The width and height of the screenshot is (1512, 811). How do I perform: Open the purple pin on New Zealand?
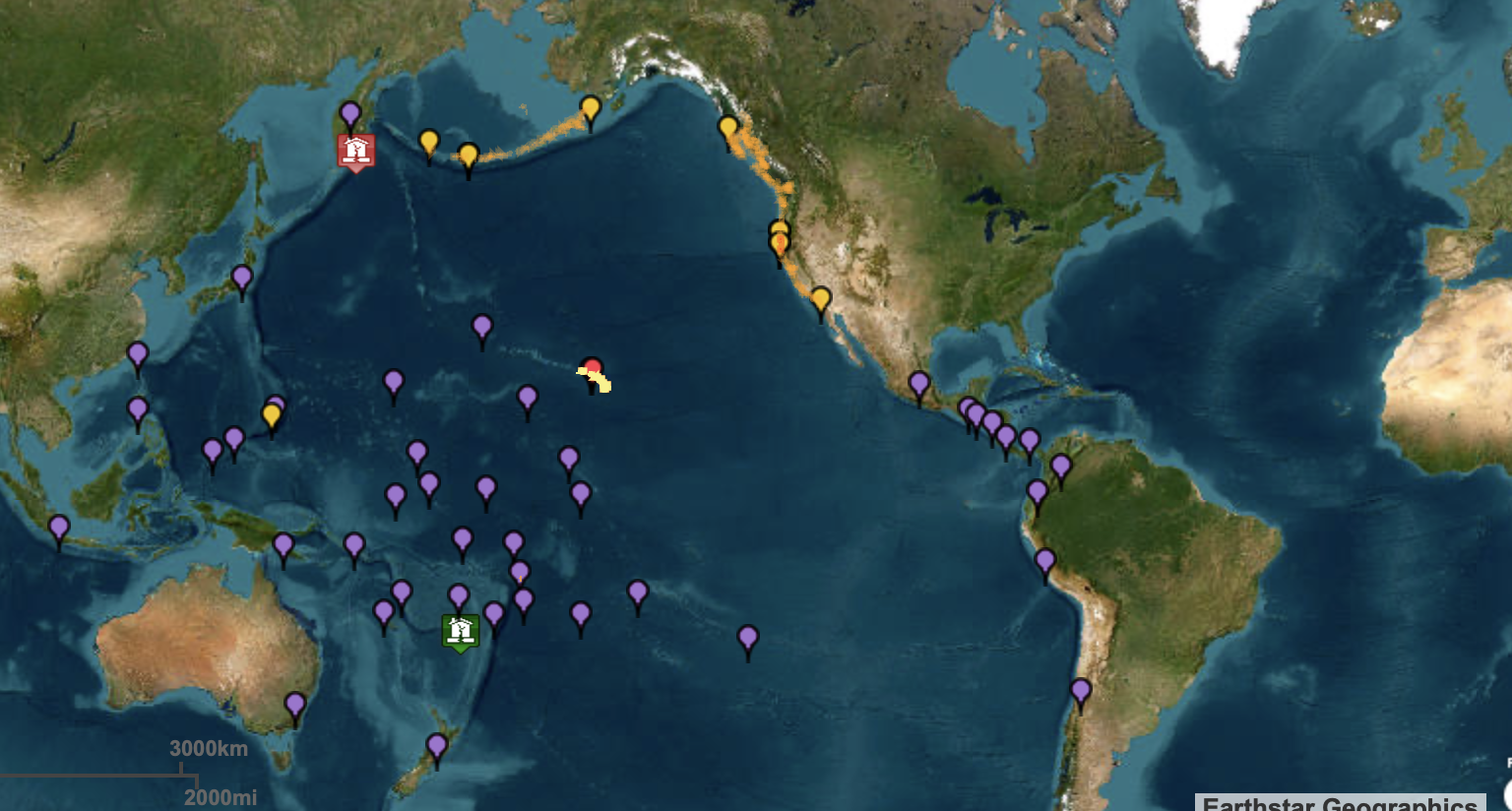(x=437, y=746)
